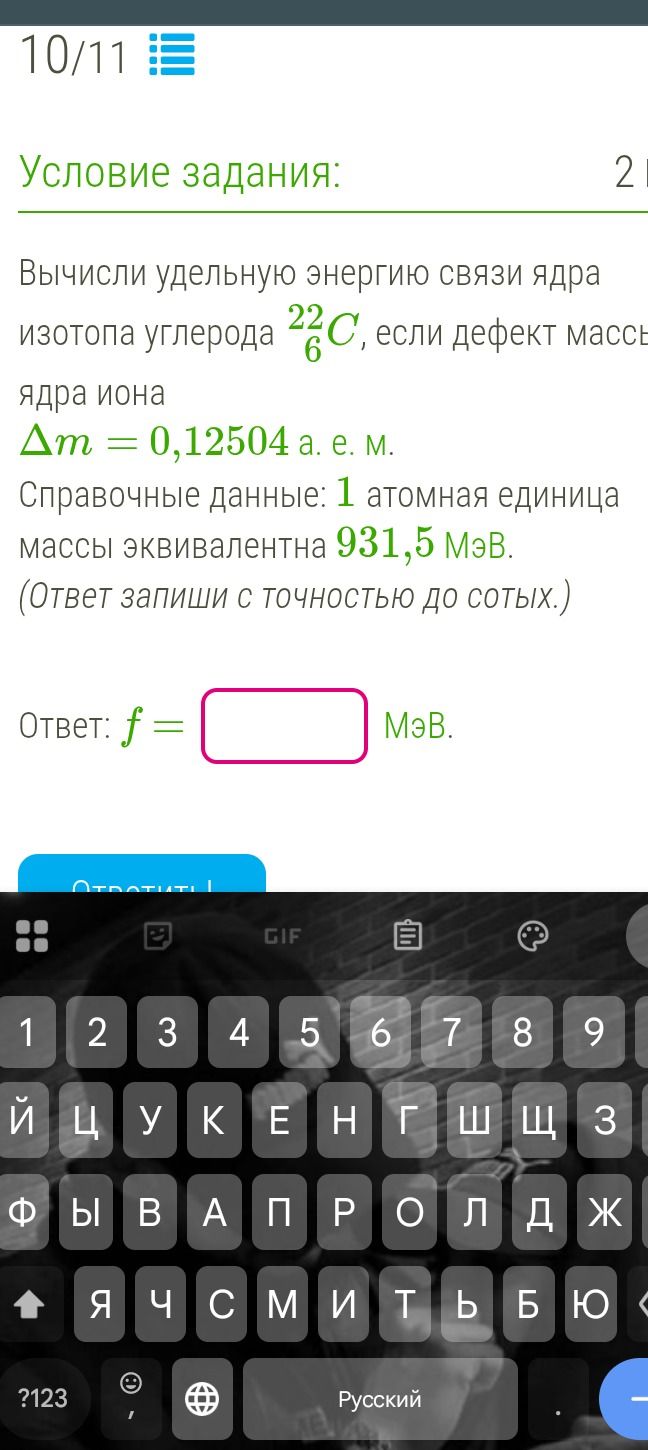
Task: Open the keyboard sticker panel
Action: pyautogui.click(x=158, y=936)
